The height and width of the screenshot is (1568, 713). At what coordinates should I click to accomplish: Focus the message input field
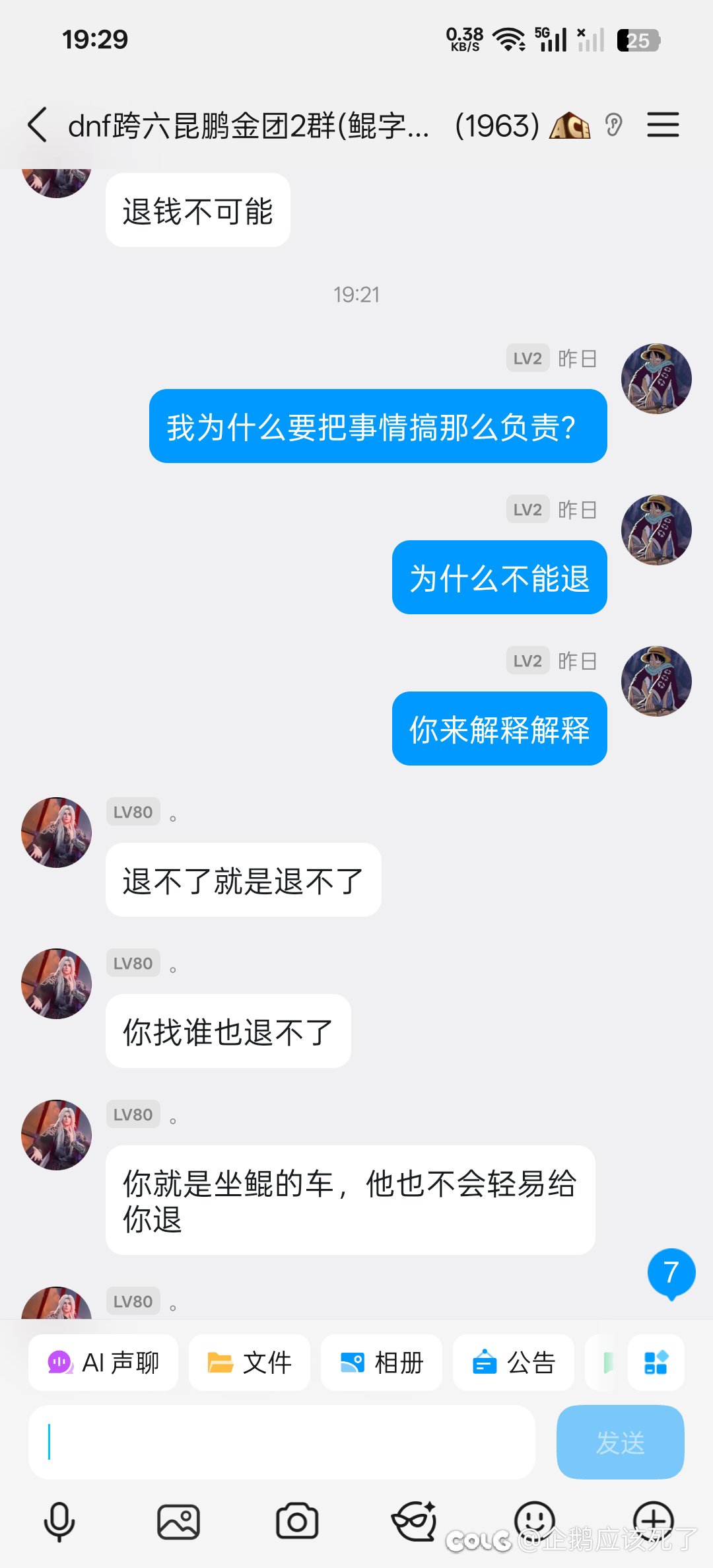(281, 1442)
